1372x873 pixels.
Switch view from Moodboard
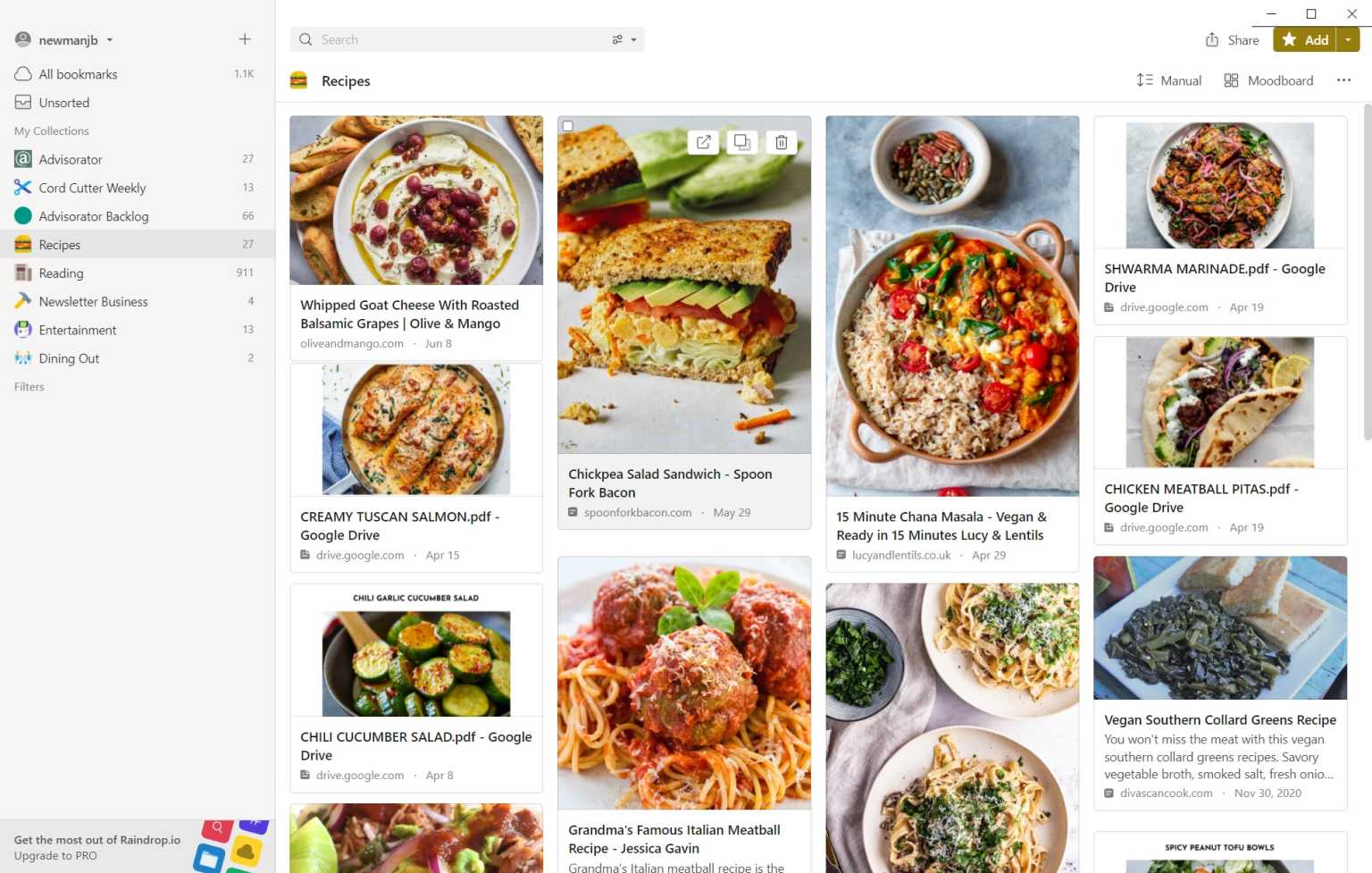1268,80
